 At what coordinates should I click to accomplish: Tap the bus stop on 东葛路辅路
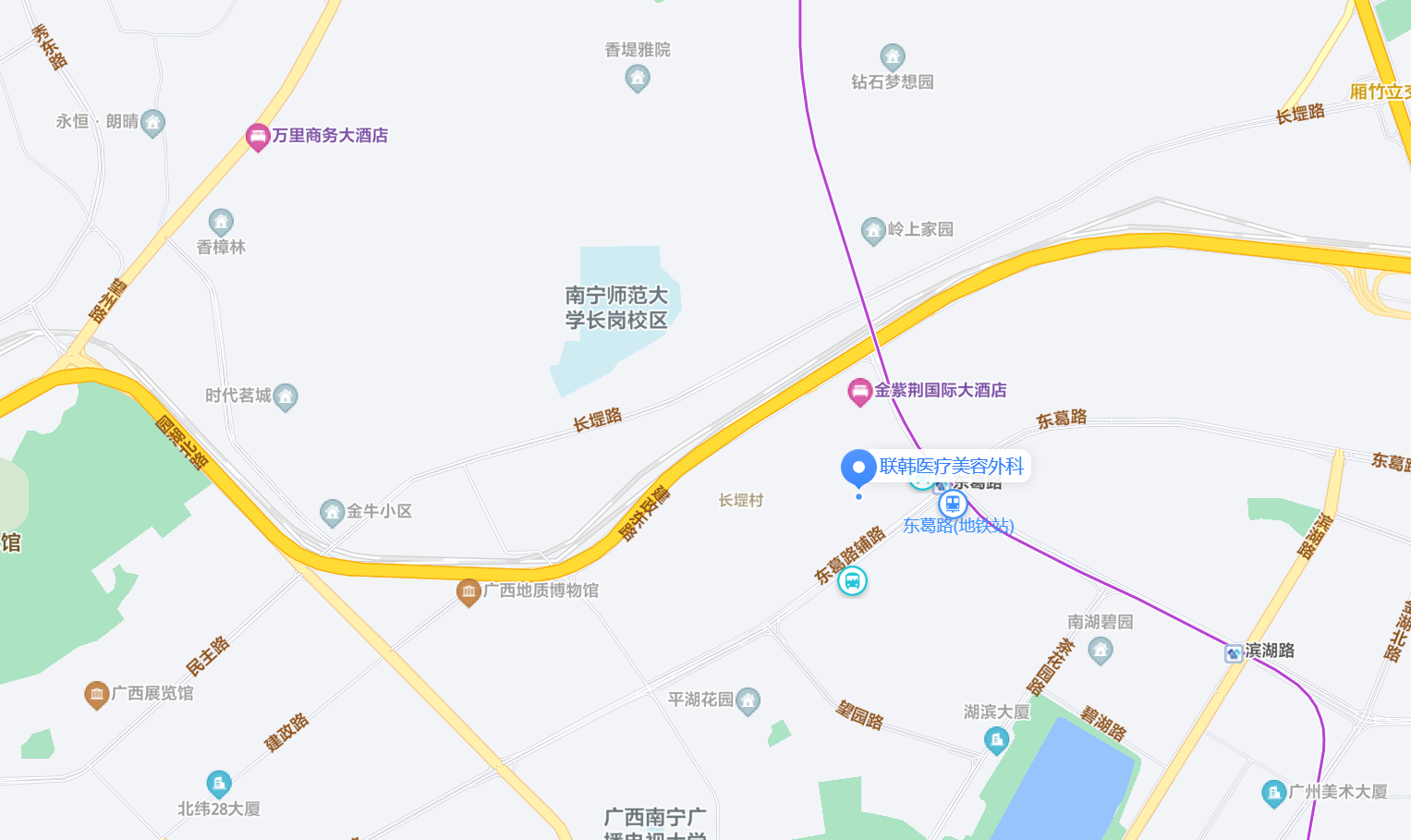coord(852,581)
